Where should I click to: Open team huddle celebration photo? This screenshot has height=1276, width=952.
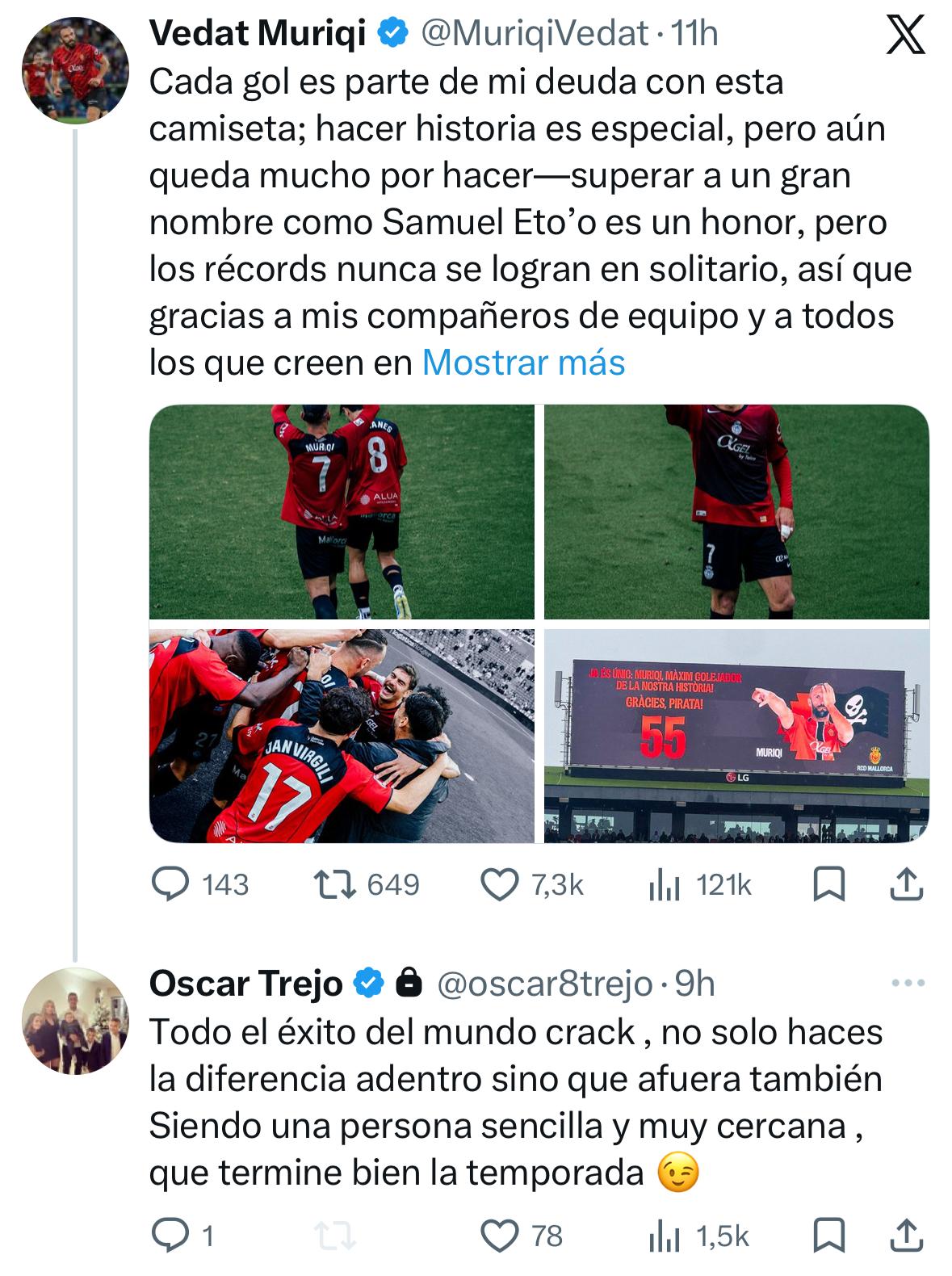pos(342,736)
